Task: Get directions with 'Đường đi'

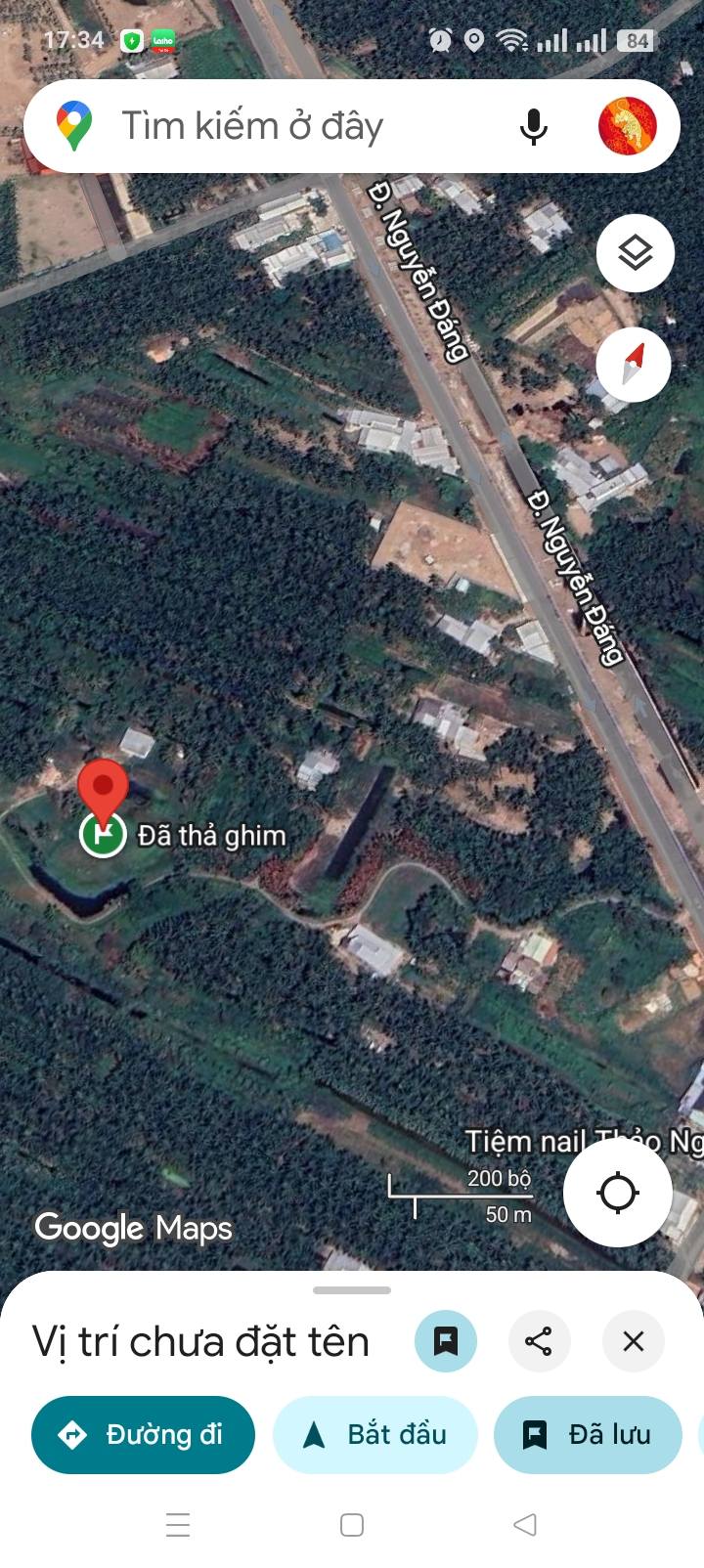Action: tap(143, 1435)
